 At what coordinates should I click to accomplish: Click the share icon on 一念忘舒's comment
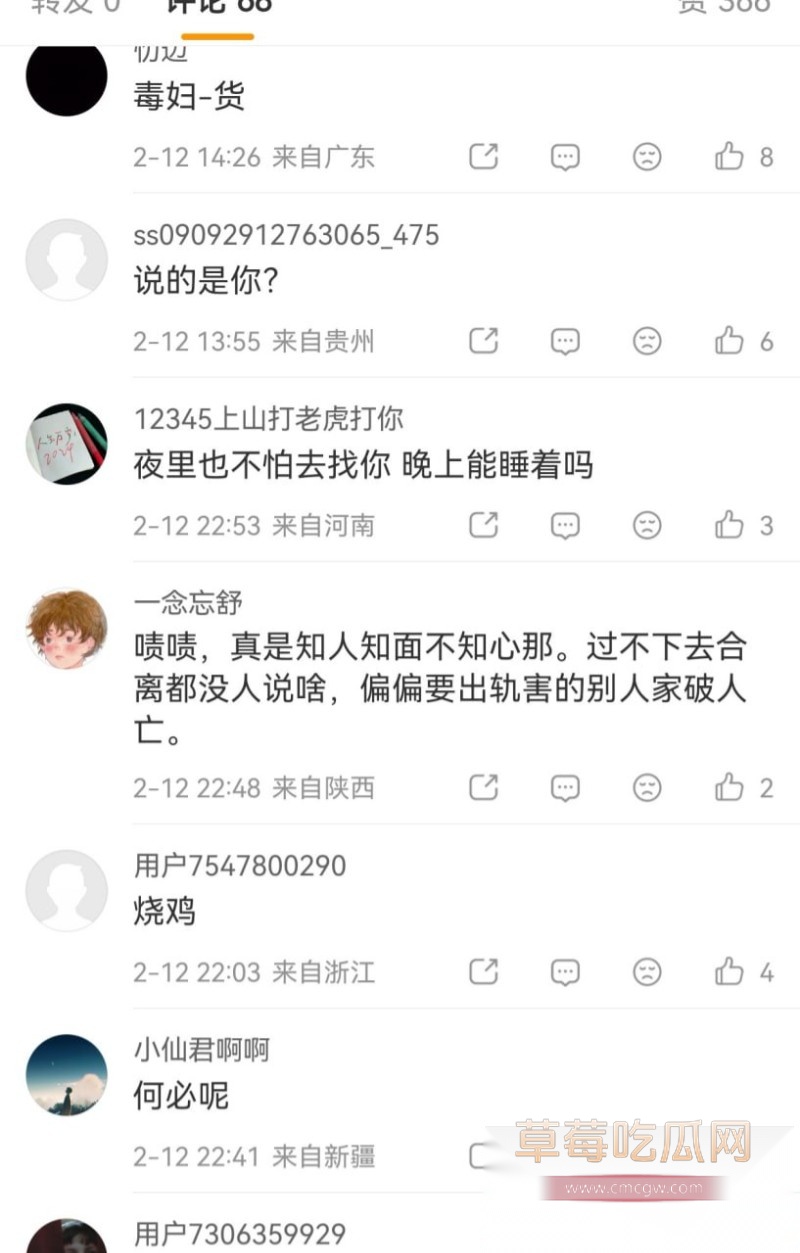point(483,788)
